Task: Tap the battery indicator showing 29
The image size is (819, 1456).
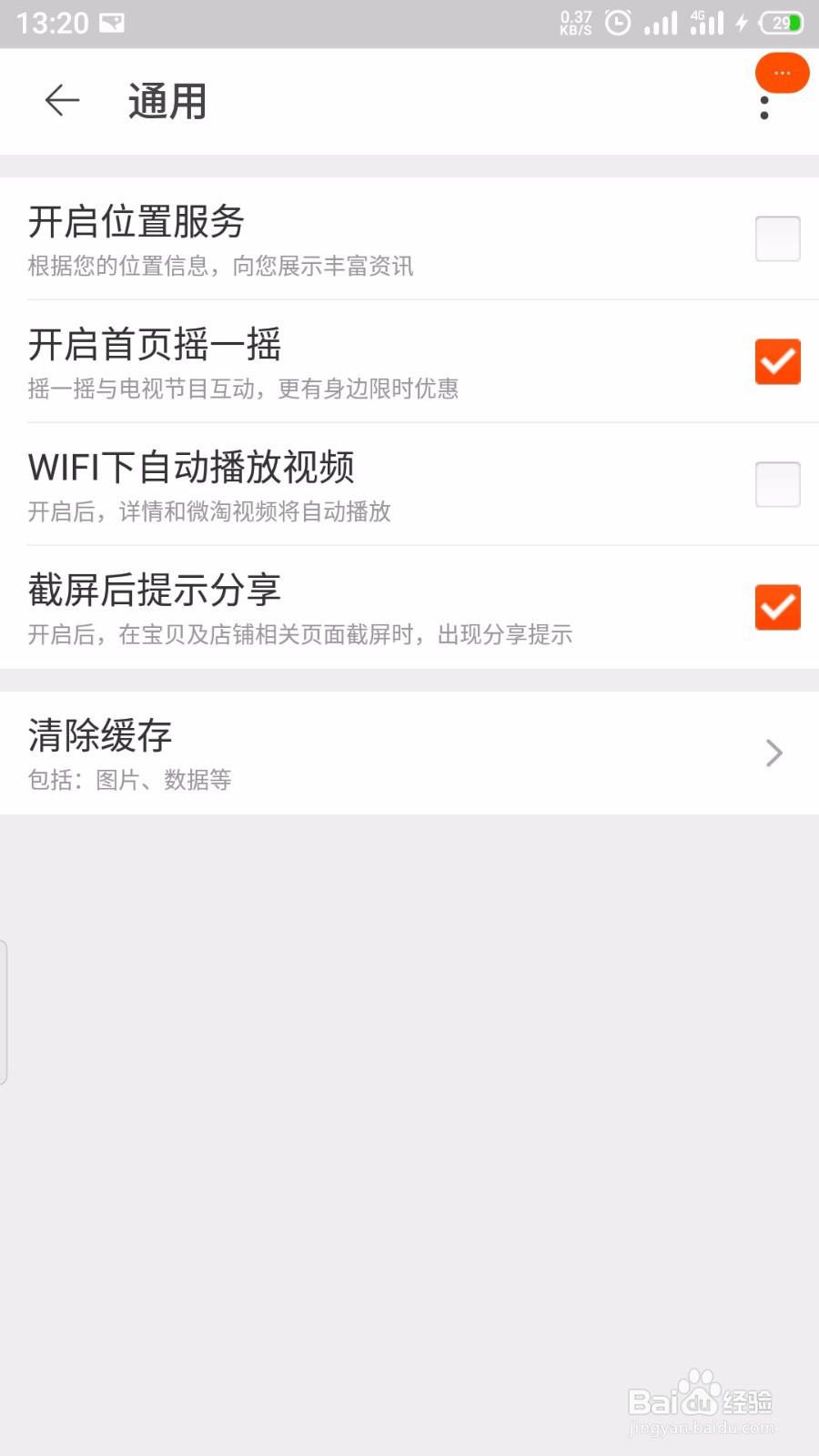Action: [781, 22]
